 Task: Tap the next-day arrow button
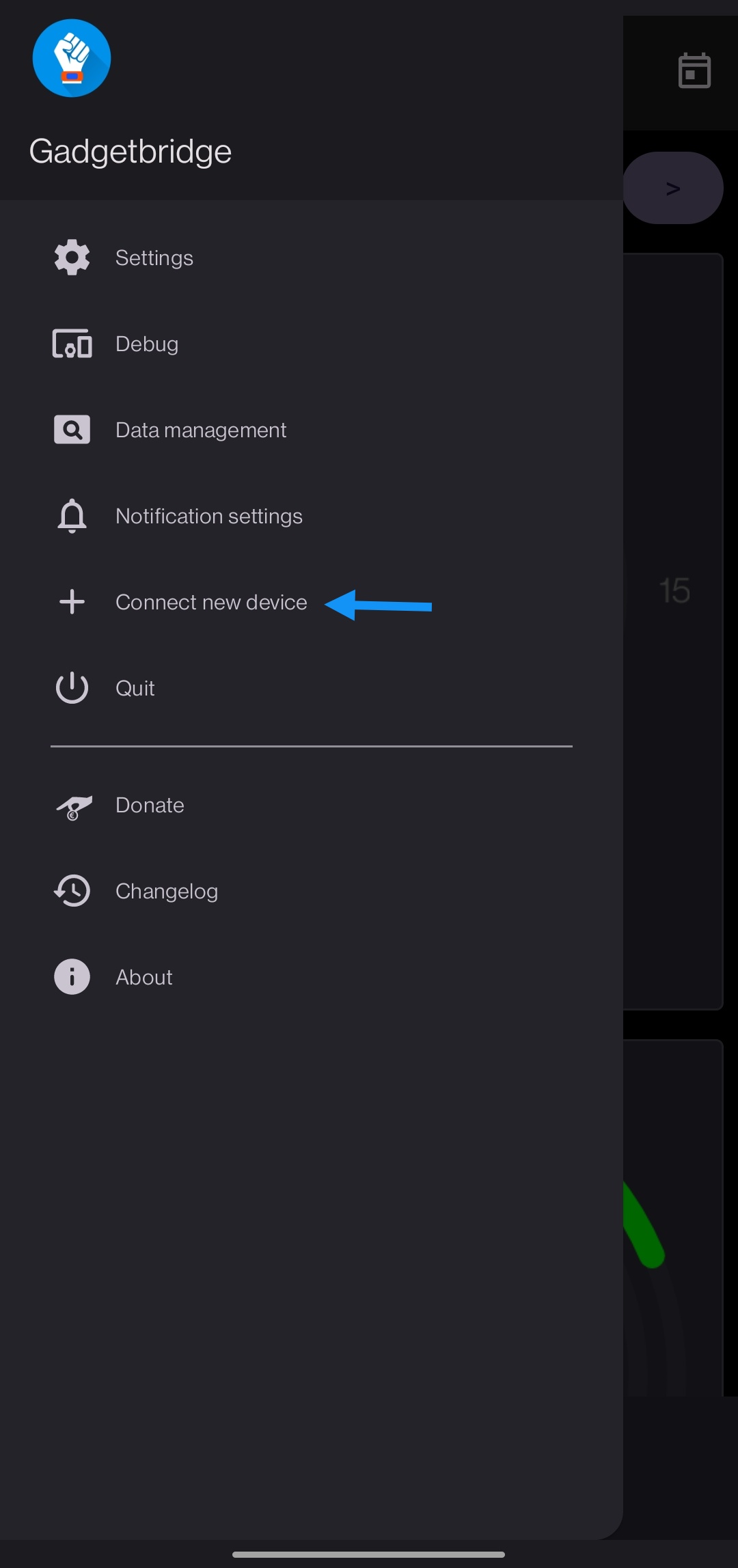click(x=674, y=188)
